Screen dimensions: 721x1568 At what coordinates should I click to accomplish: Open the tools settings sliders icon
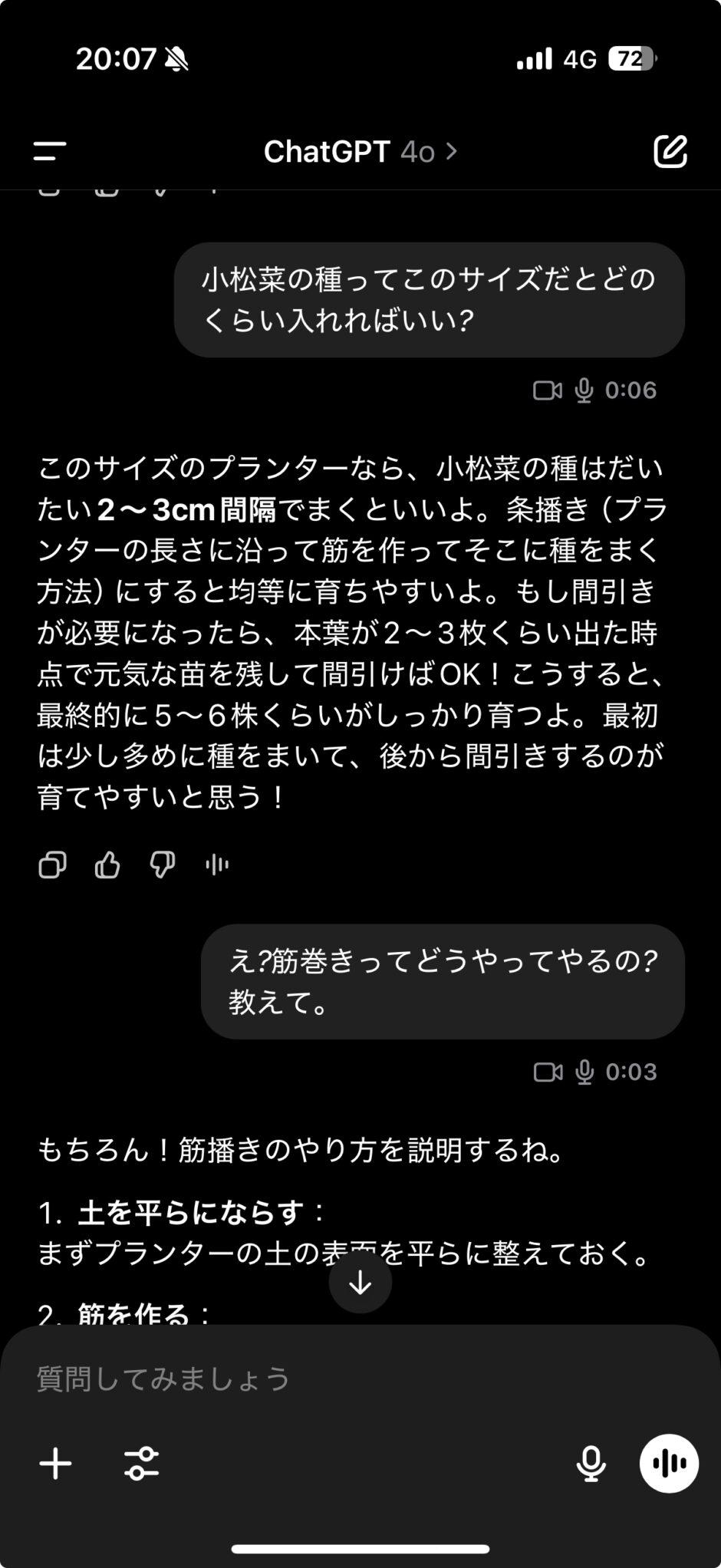tap(142, 1463)
